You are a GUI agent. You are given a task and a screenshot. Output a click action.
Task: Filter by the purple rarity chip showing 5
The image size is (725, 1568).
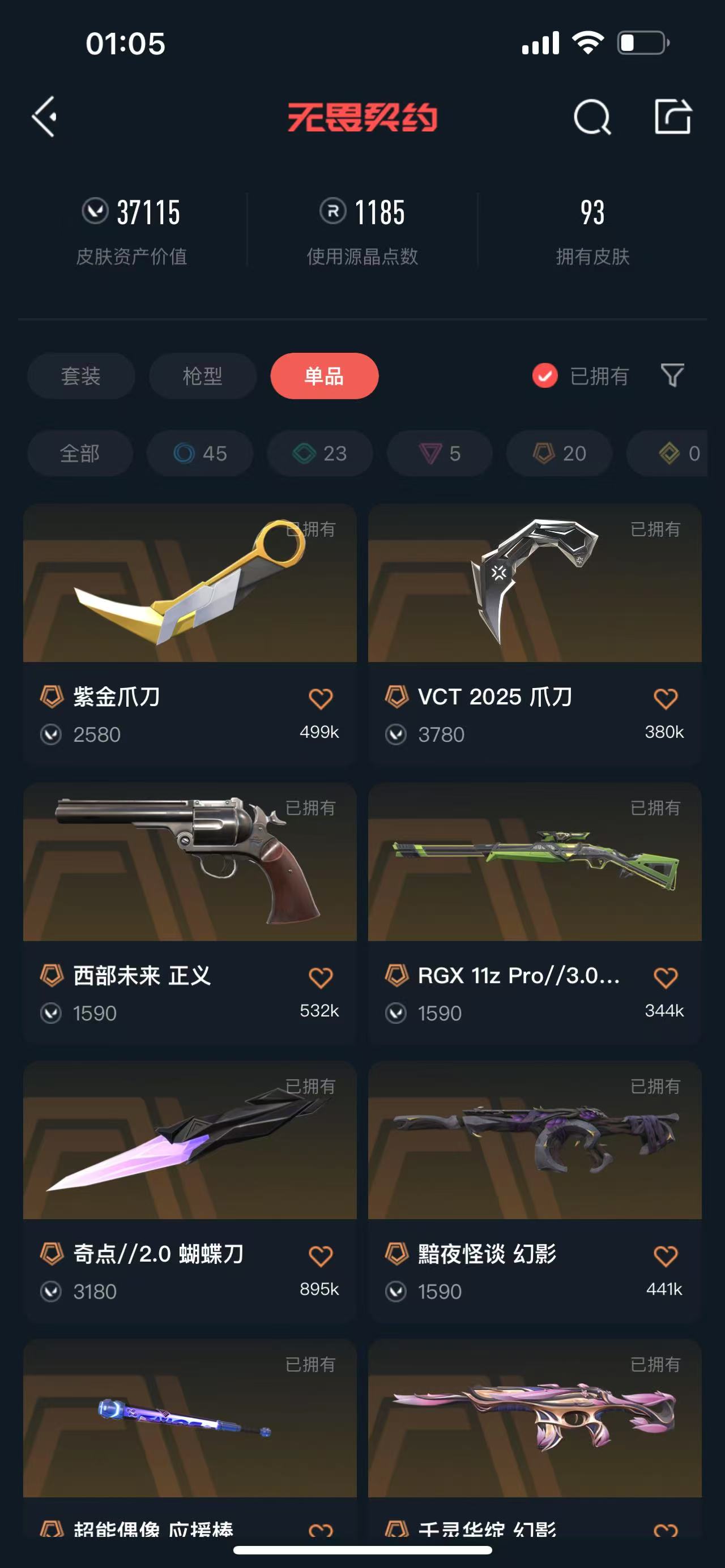click(x=440, y=454)
